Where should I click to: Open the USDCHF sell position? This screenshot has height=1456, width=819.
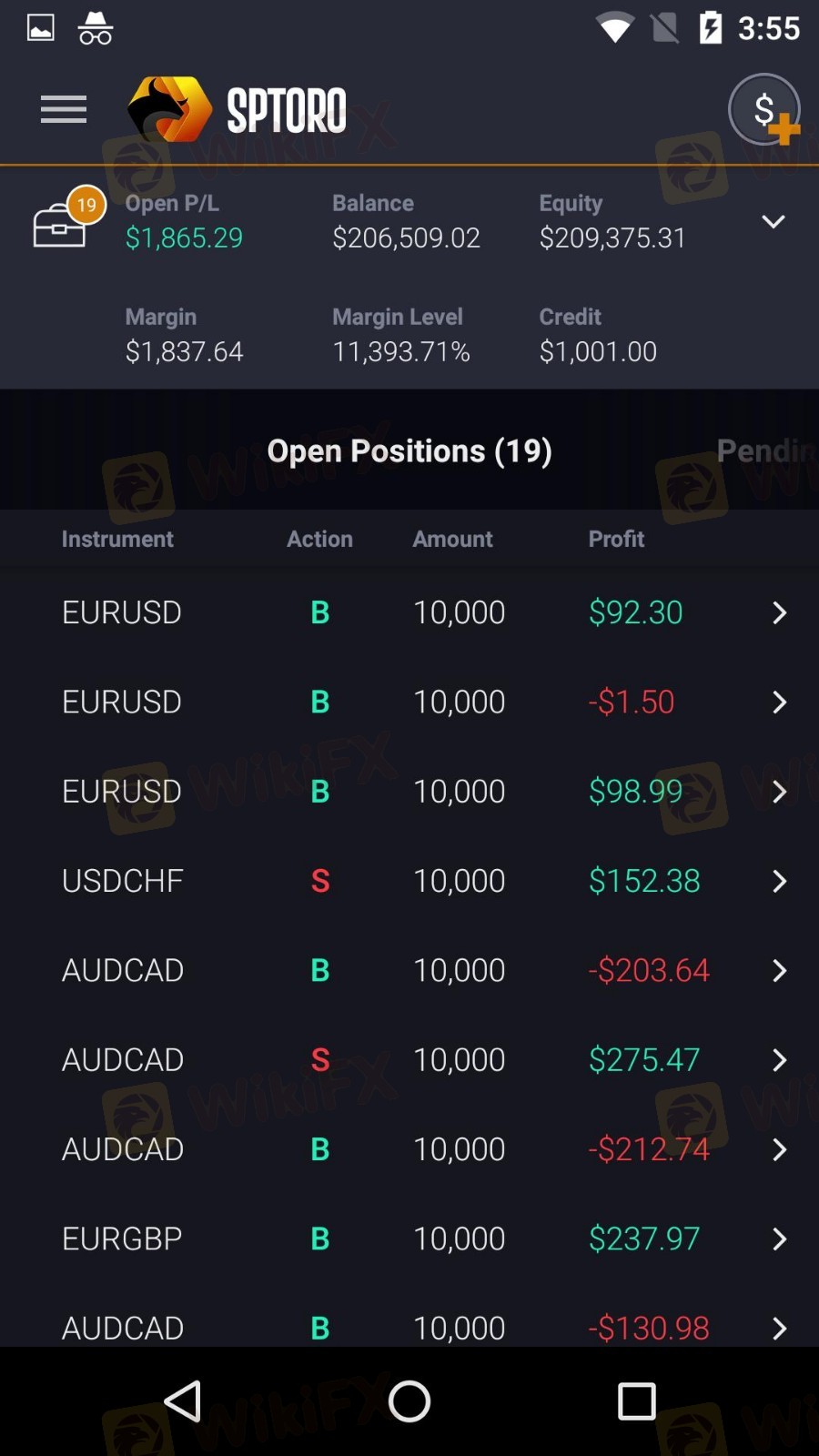(409, 881)
